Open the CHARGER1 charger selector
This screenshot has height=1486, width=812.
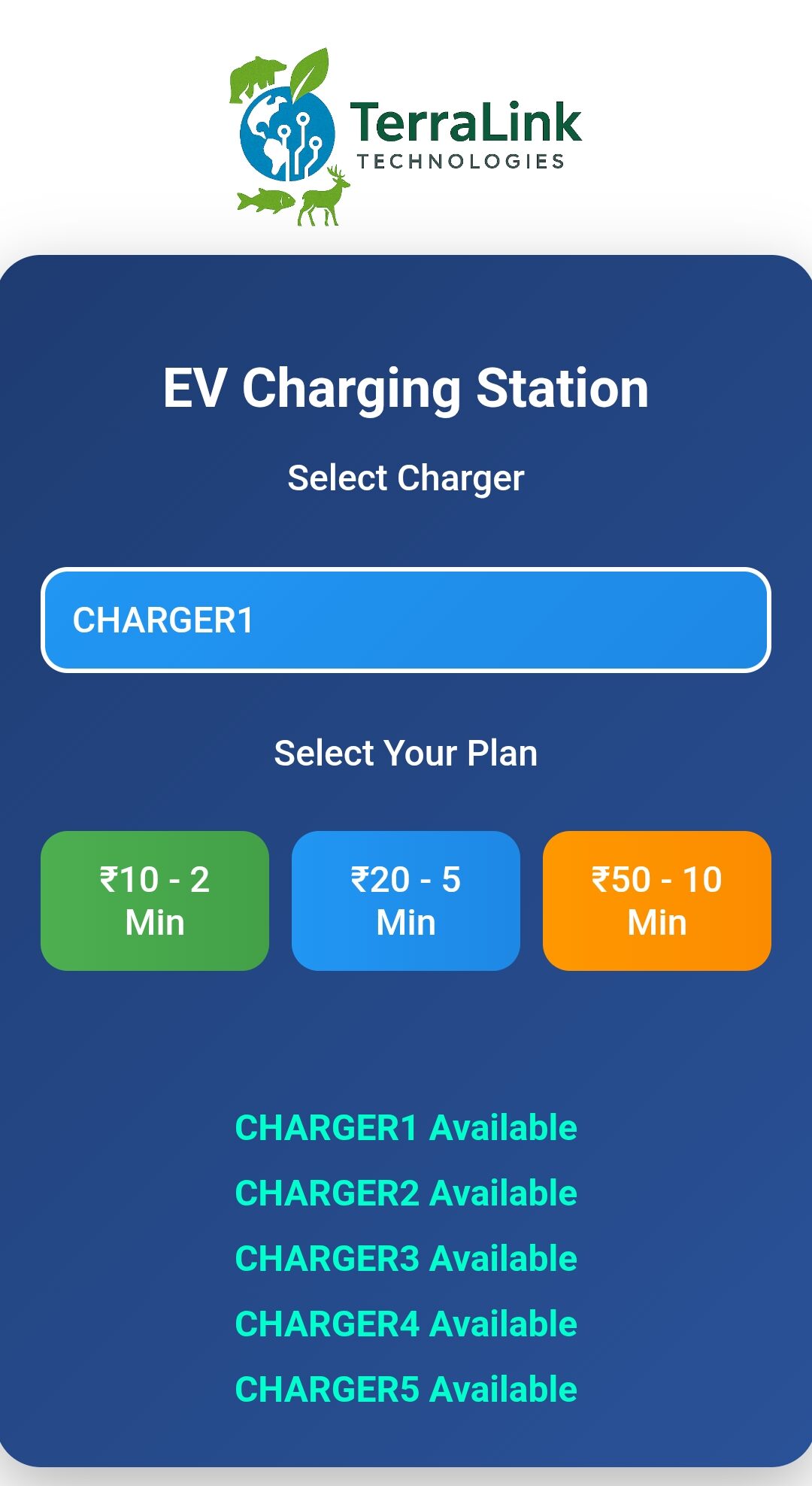(406, 620)
